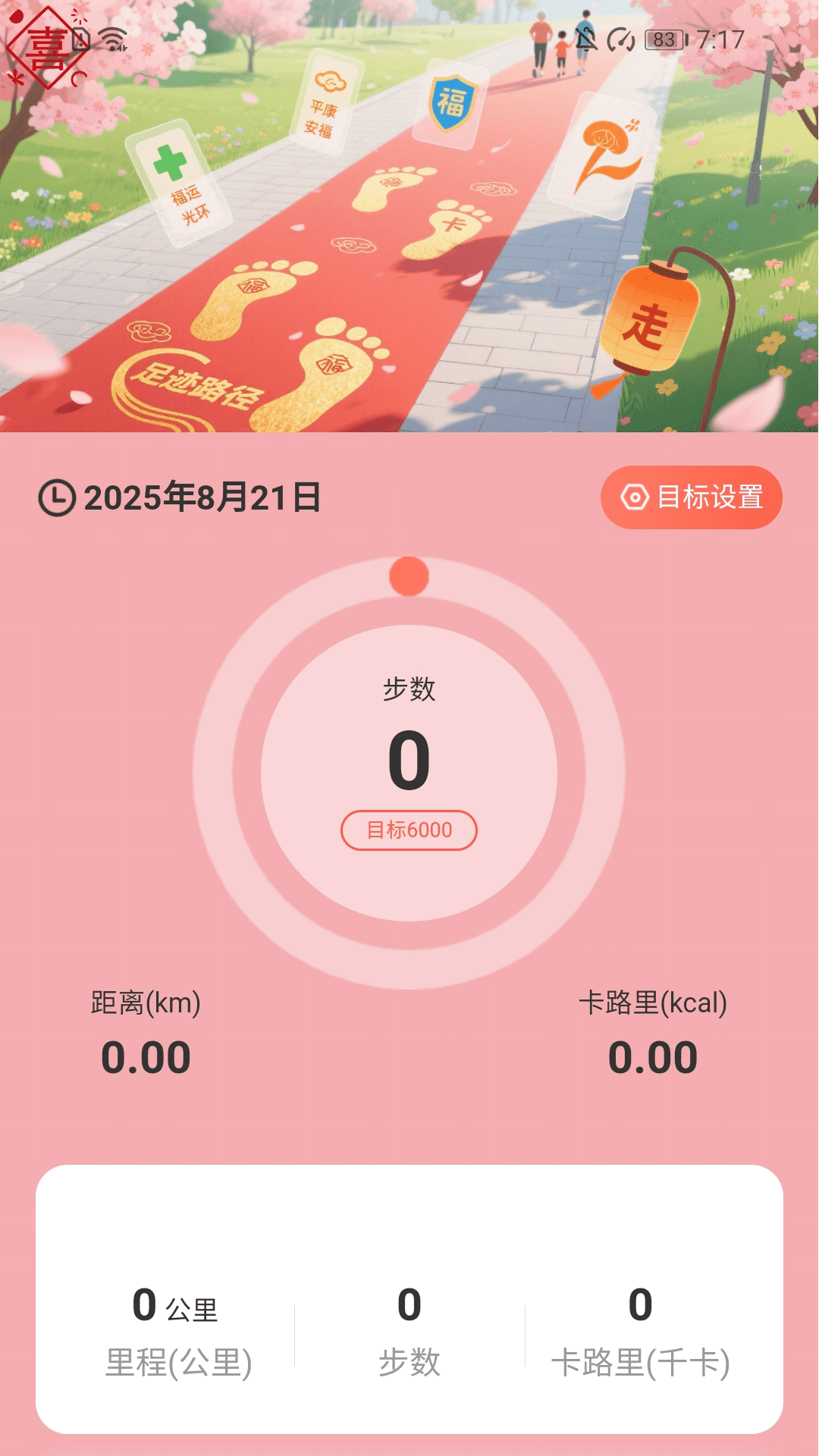Viewport: 819px width, 1456px height.
Task: Tap the 平康安福 cloud card
Action: coord(328,102)
